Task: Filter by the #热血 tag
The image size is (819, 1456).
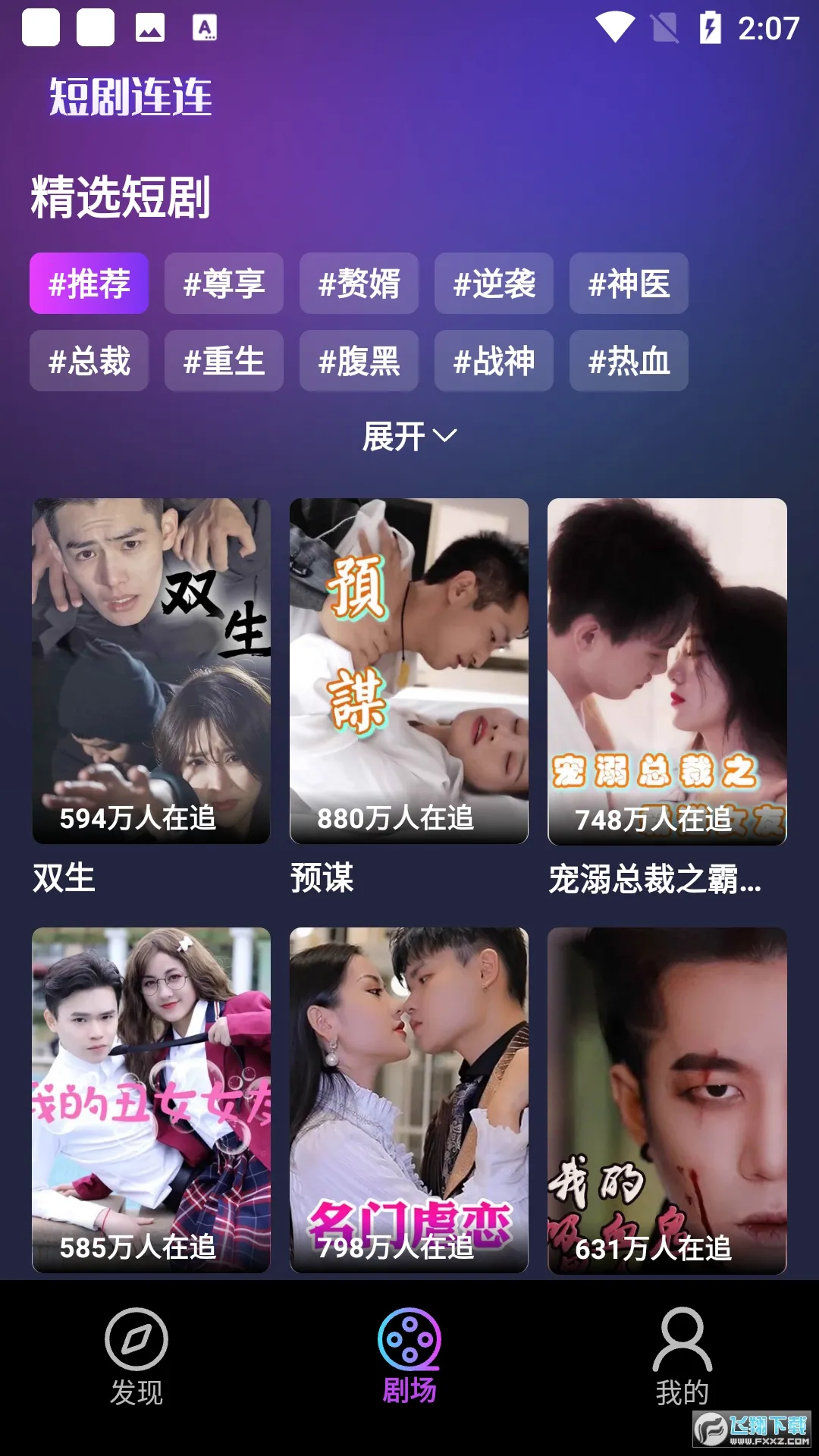Action: click(629, 361)
